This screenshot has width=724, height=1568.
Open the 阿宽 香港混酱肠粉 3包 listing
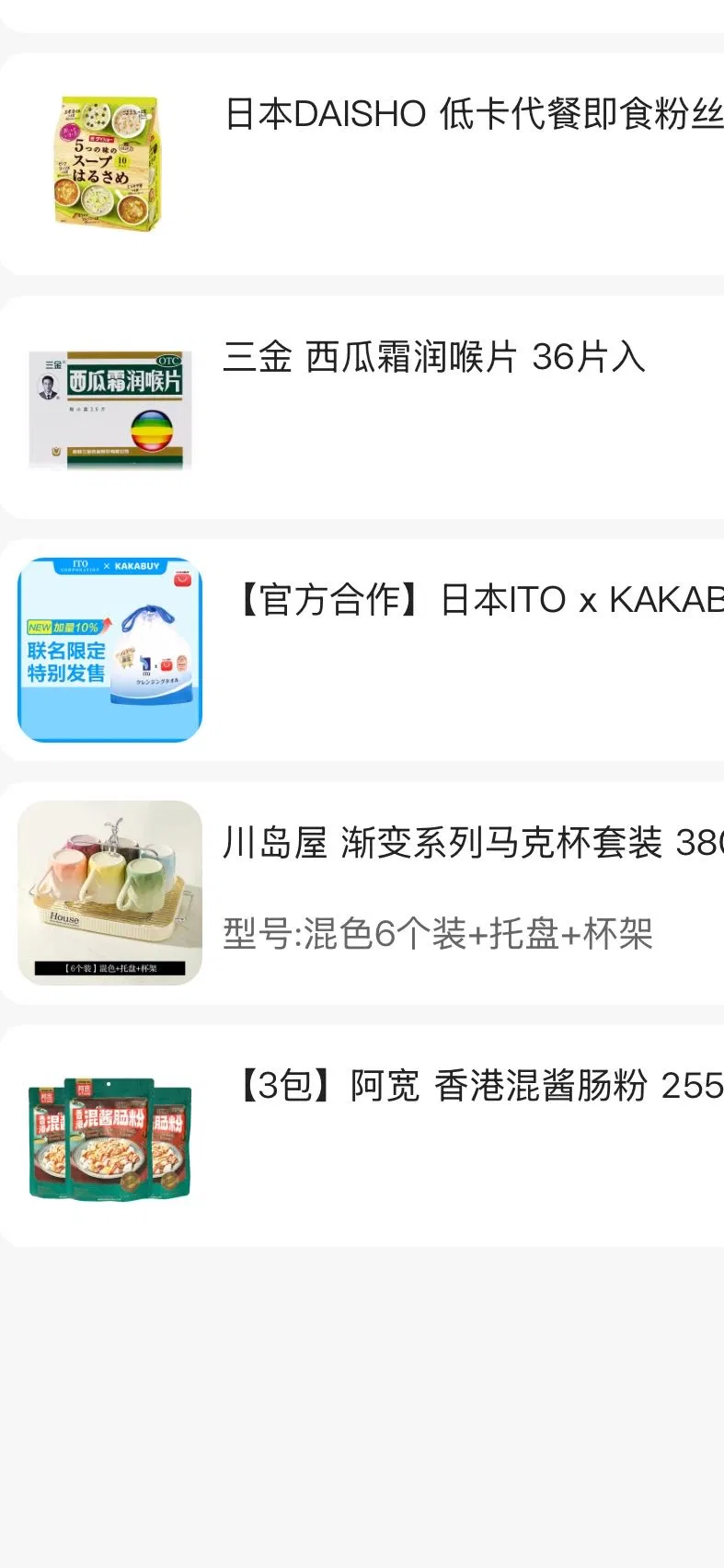point(478,1087)
